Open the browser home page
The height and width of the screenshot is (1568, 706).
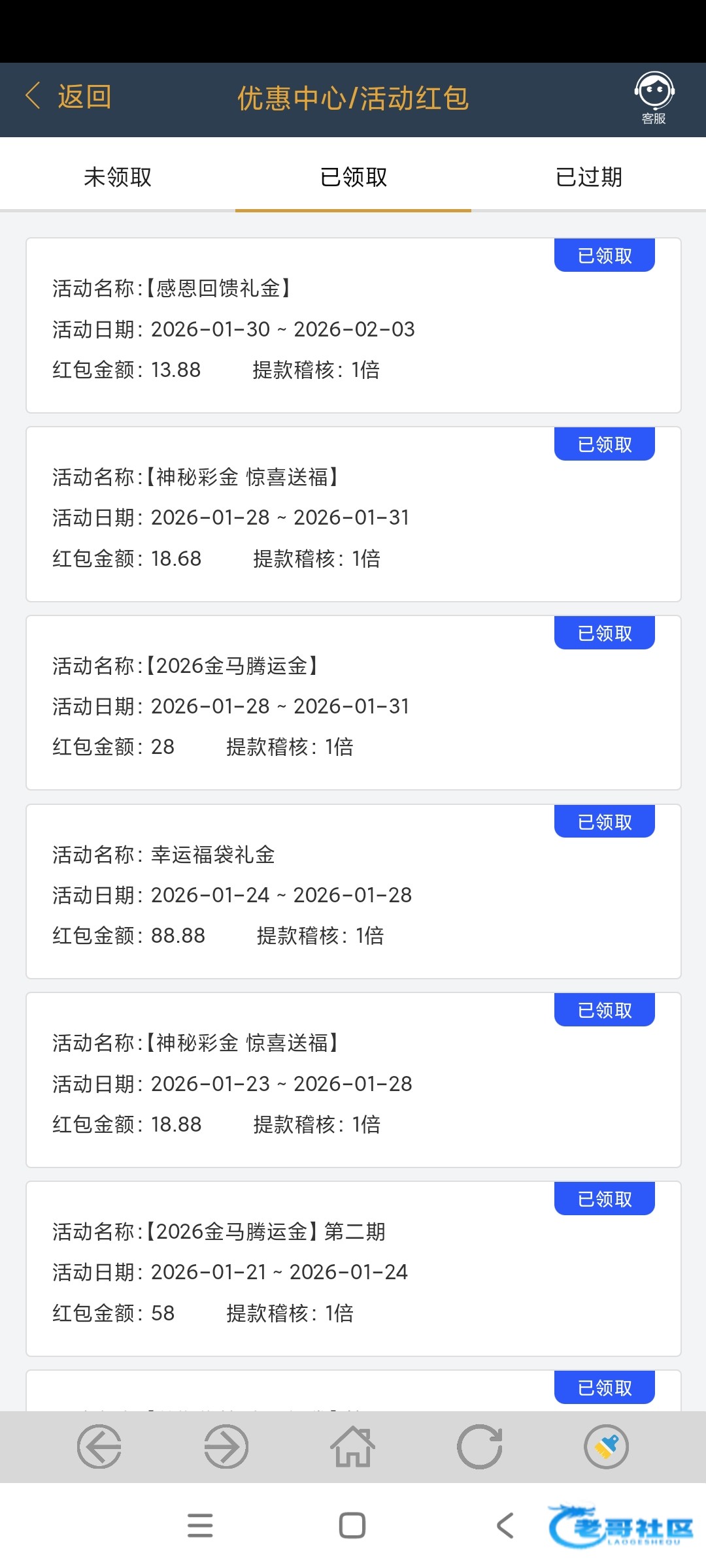(353, 1446)
